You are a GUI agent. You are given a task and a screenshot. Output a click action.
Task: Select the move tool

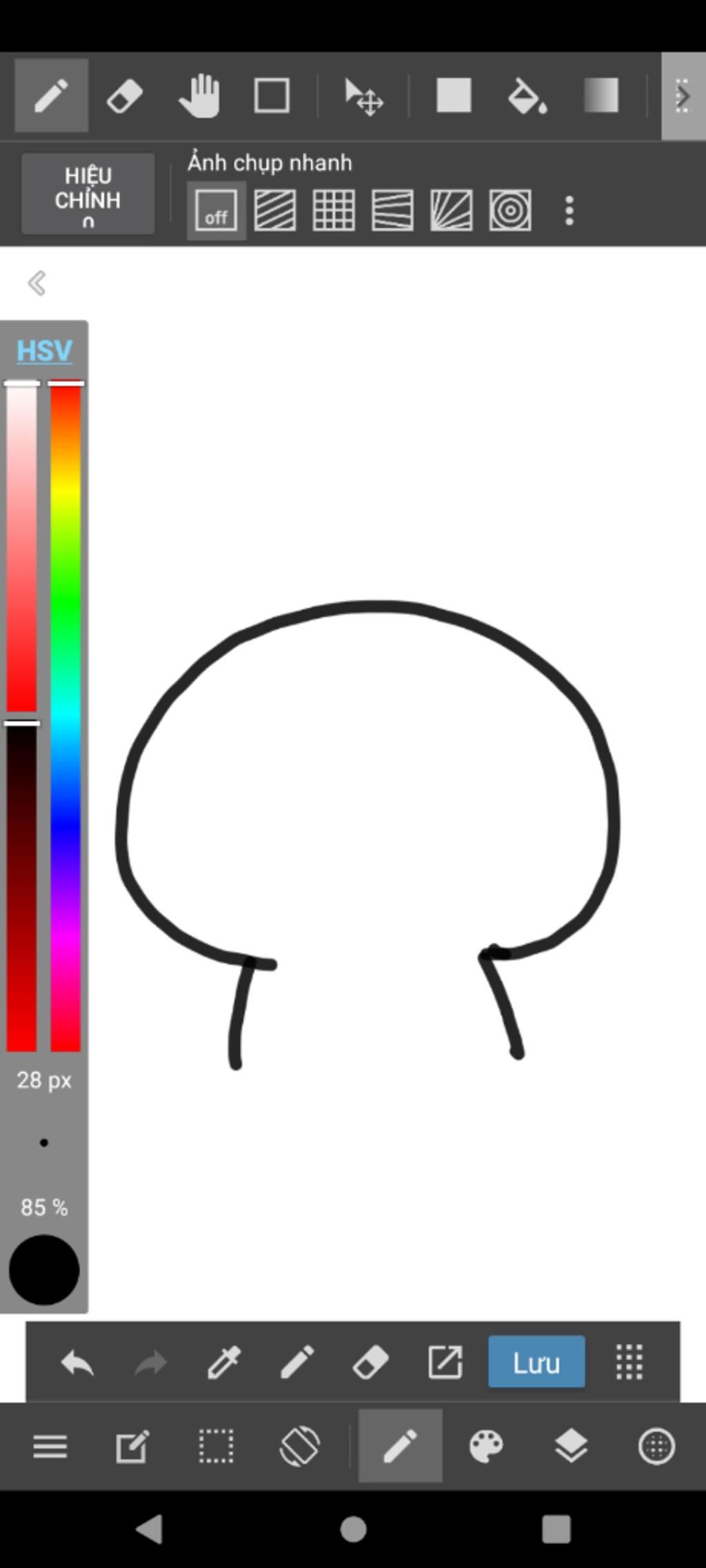(x=363, y=96)
